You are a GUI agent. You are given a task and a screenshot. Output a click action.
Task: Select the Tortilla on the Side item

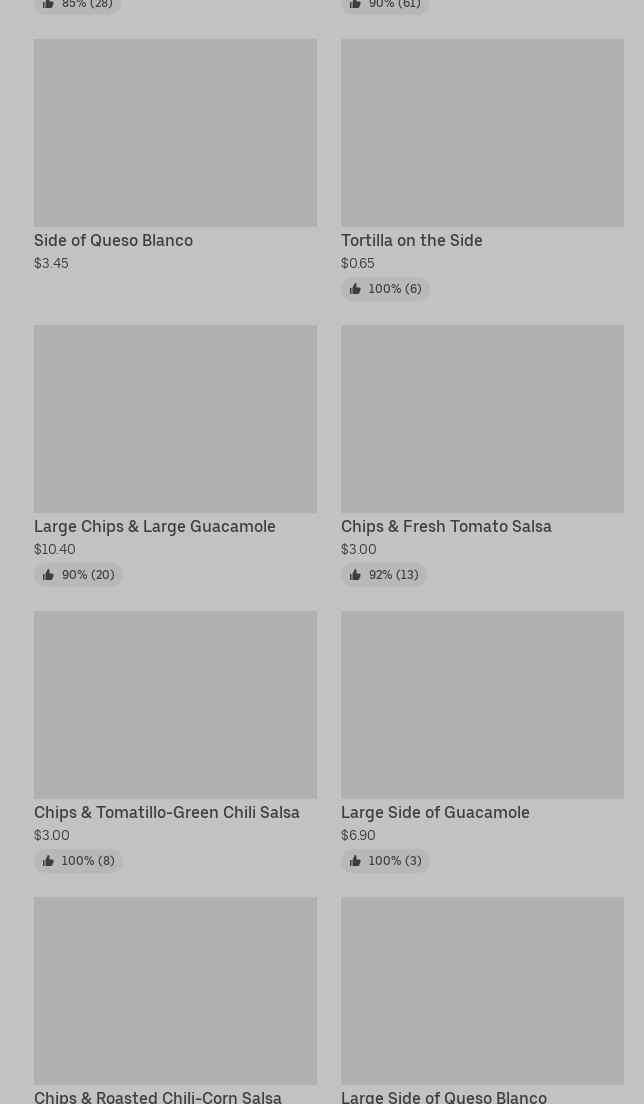coord(482,169)
